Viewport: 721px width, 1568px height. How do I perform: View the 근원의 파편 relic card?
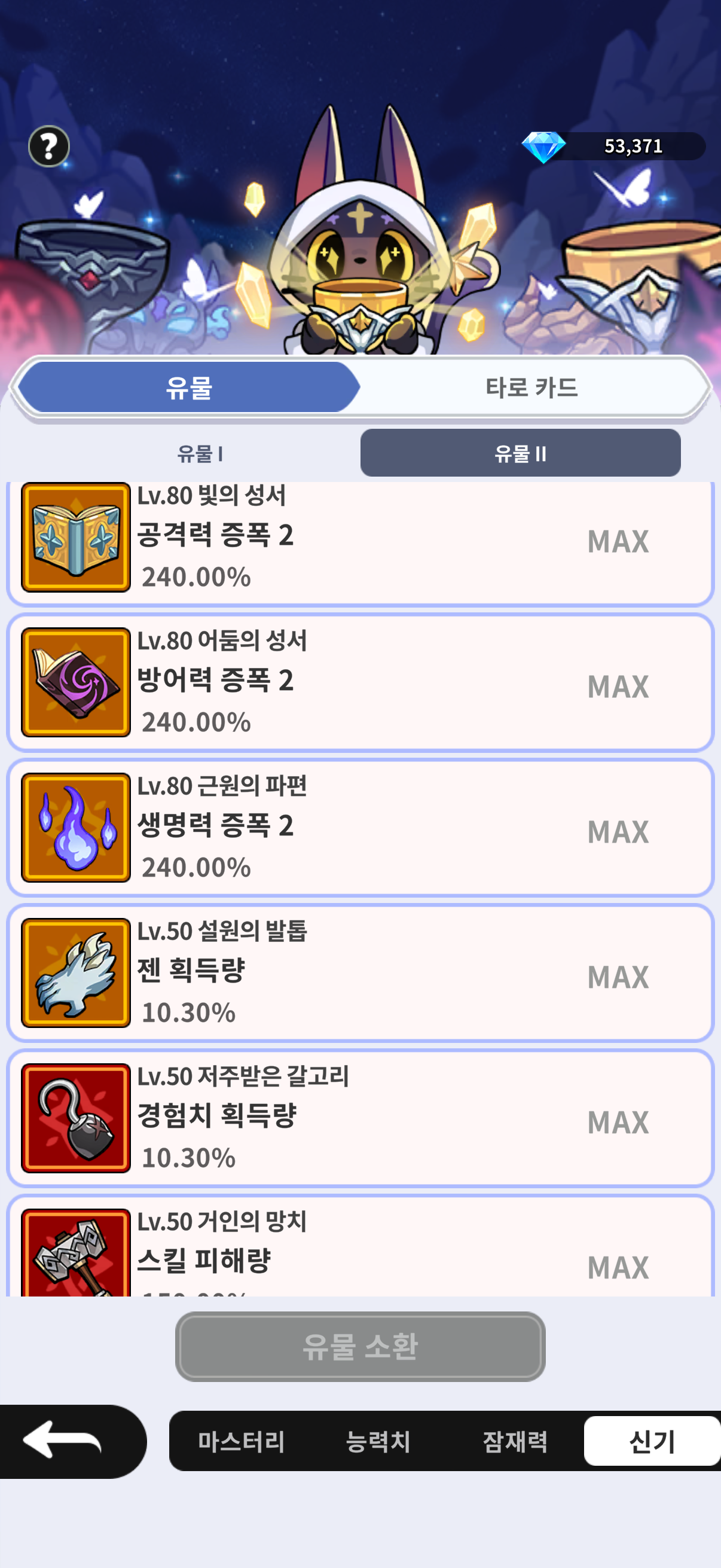[360, 828]
